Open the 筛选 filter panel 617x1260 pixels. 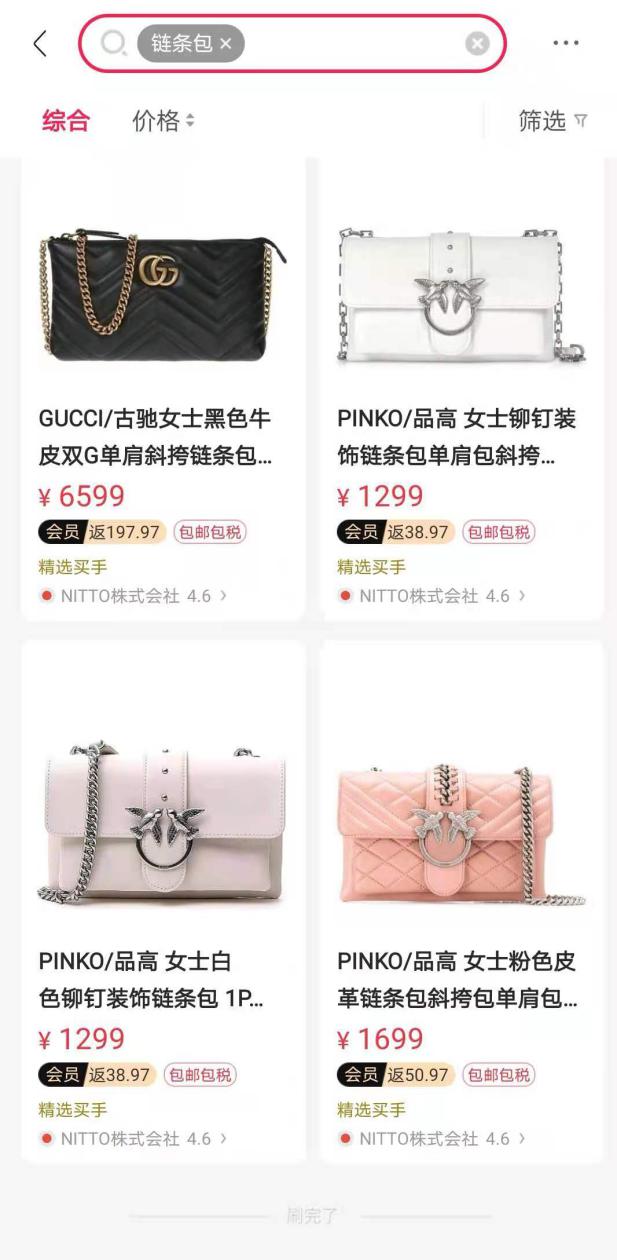pyautogui.click(x=552, y=122)
